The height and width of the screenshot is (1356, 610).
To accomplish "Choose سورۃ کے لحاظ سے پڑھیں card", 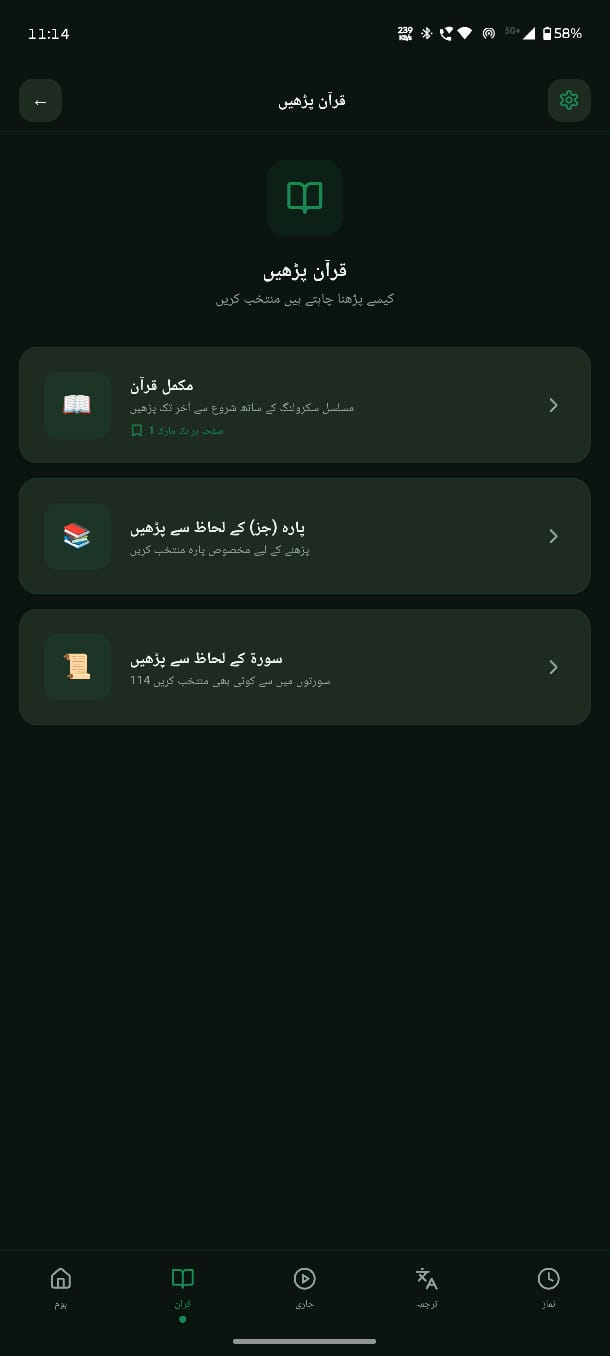I will pyautogui.click(x=304, y=667).
